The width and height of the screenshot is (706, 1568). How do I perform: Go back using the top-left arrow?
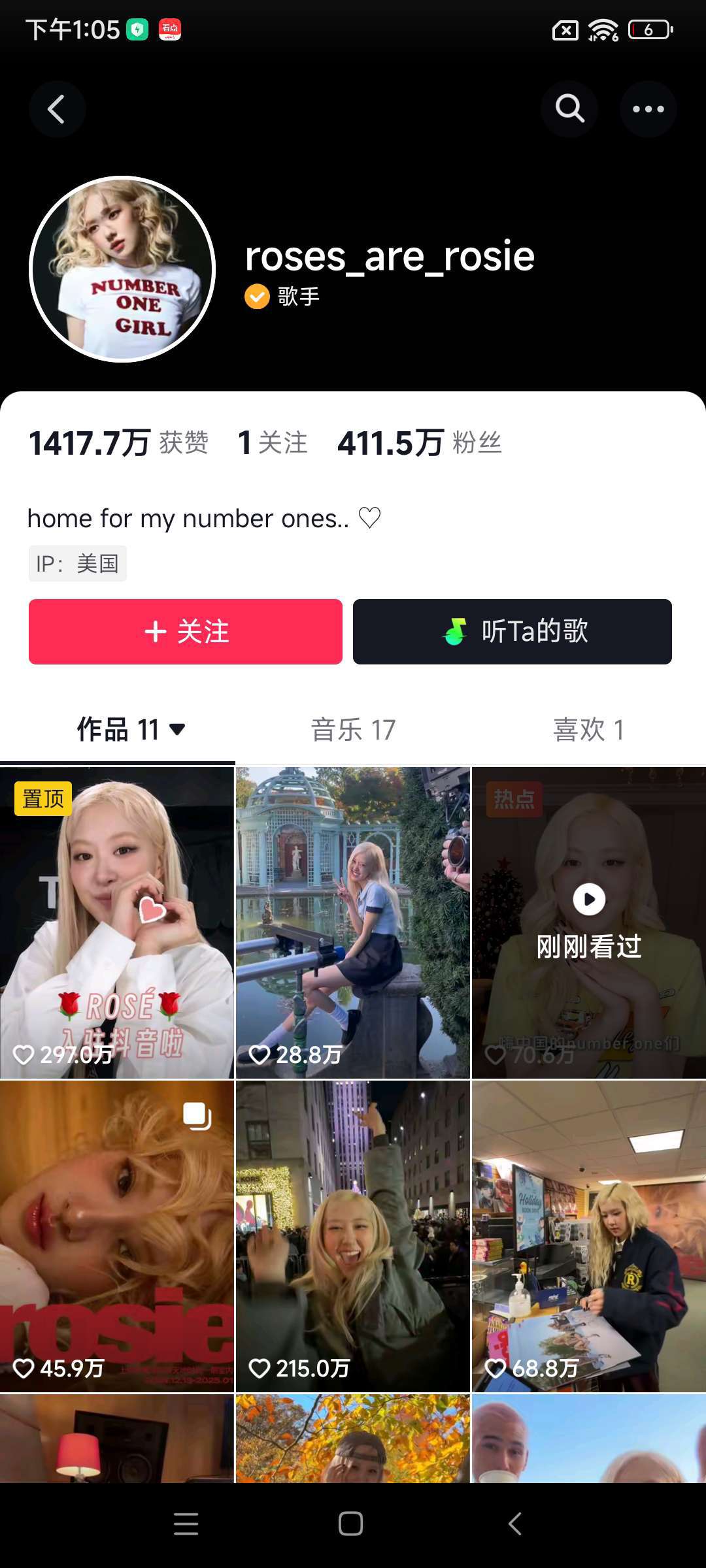point(57,109)
